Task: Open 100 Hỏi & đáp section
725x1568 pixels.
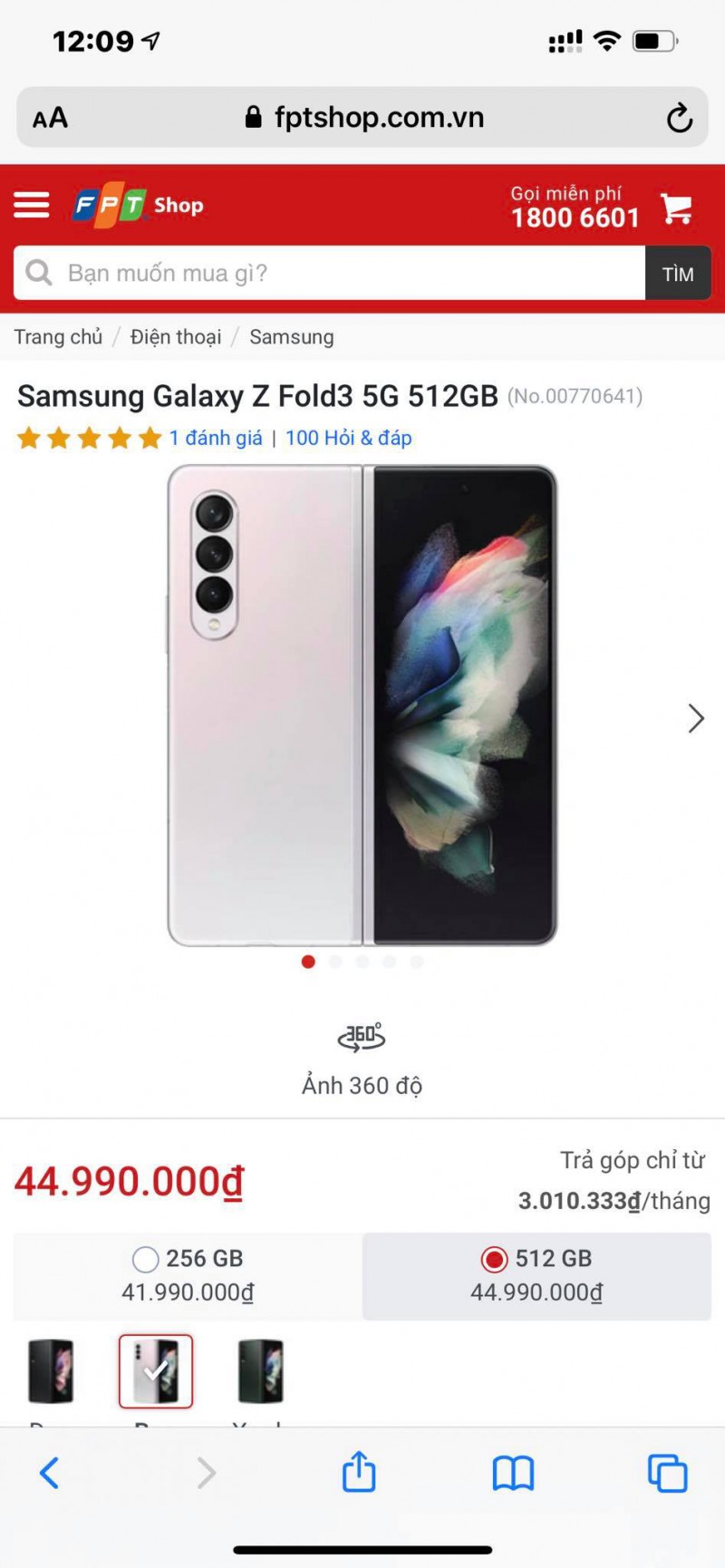Action: [349, 439]
